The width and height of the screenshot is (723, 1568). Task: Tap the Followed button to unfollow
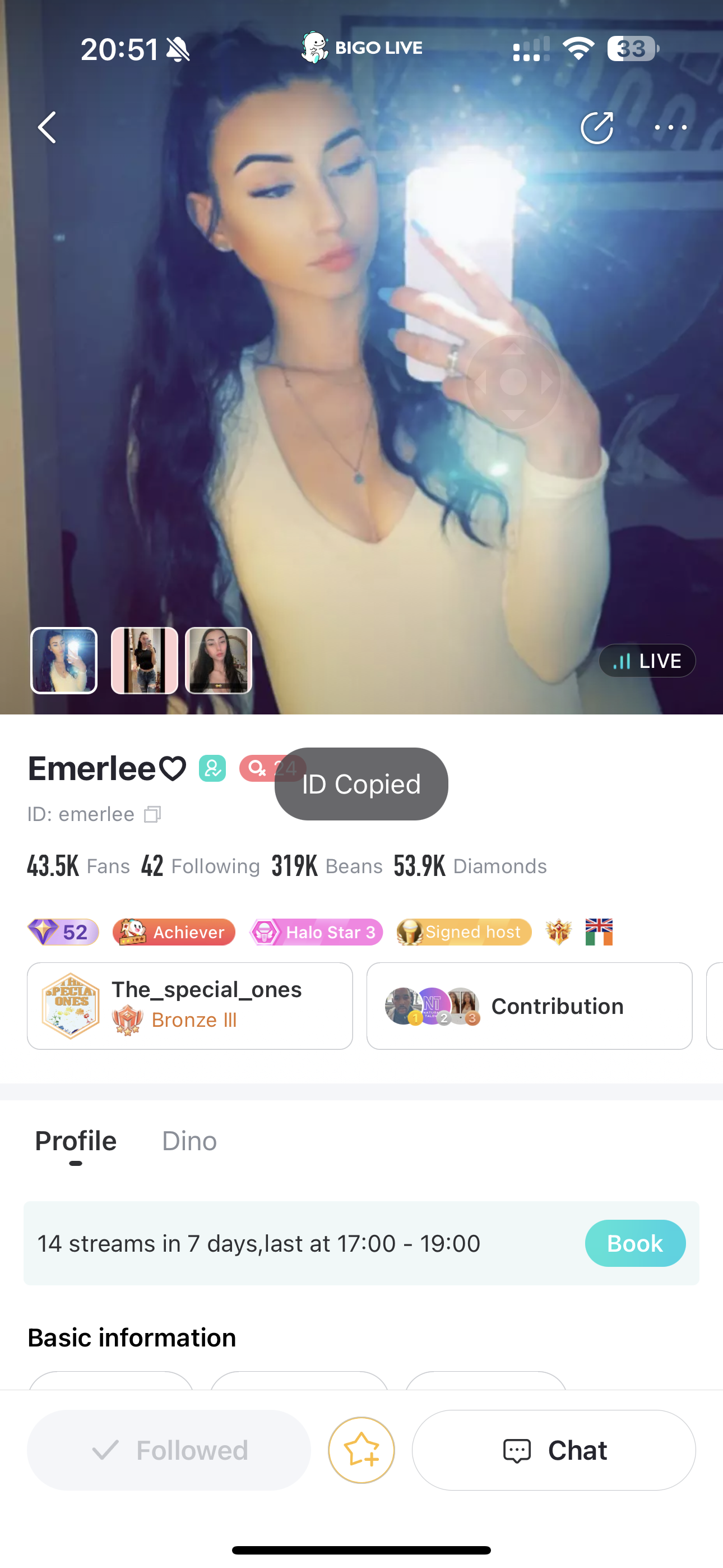[x=169, y=1450]
